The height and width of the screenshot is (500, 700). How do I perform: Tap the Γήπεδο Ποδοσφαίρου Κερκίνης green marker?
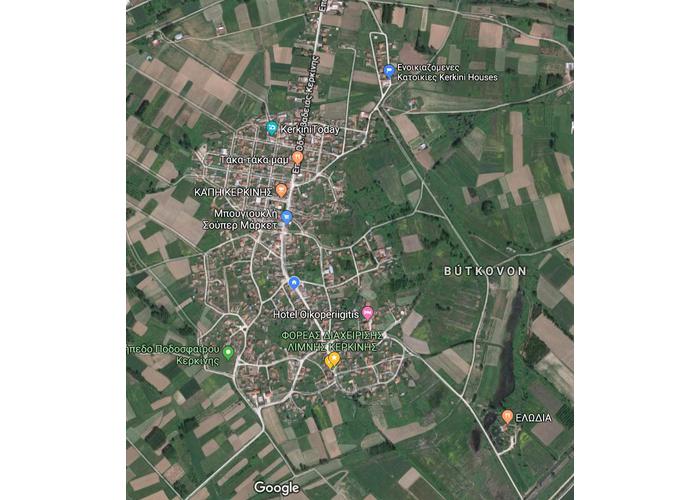(228, 352)
